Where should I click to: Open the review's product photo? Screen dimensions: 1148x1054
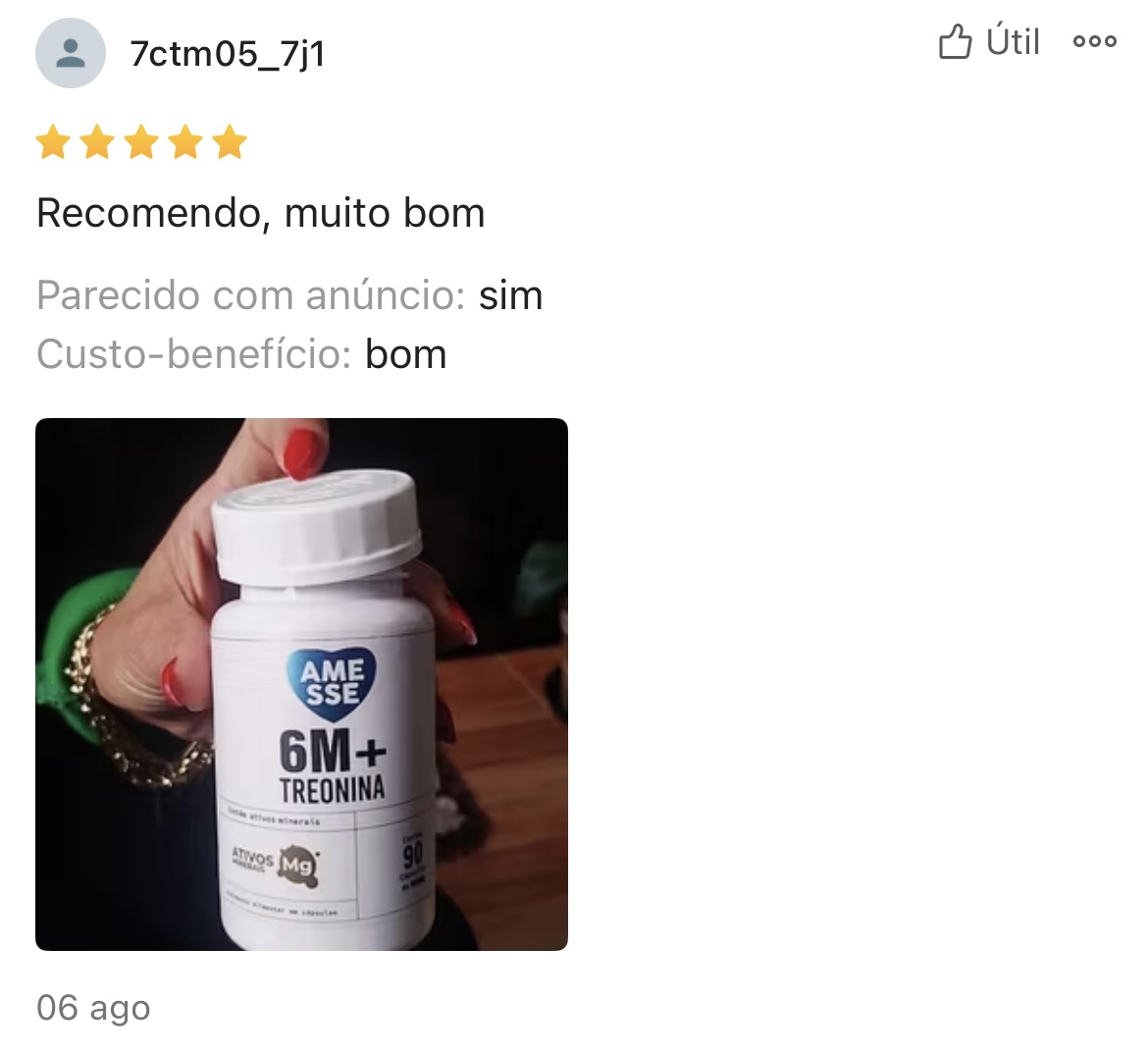coord(301,684)
